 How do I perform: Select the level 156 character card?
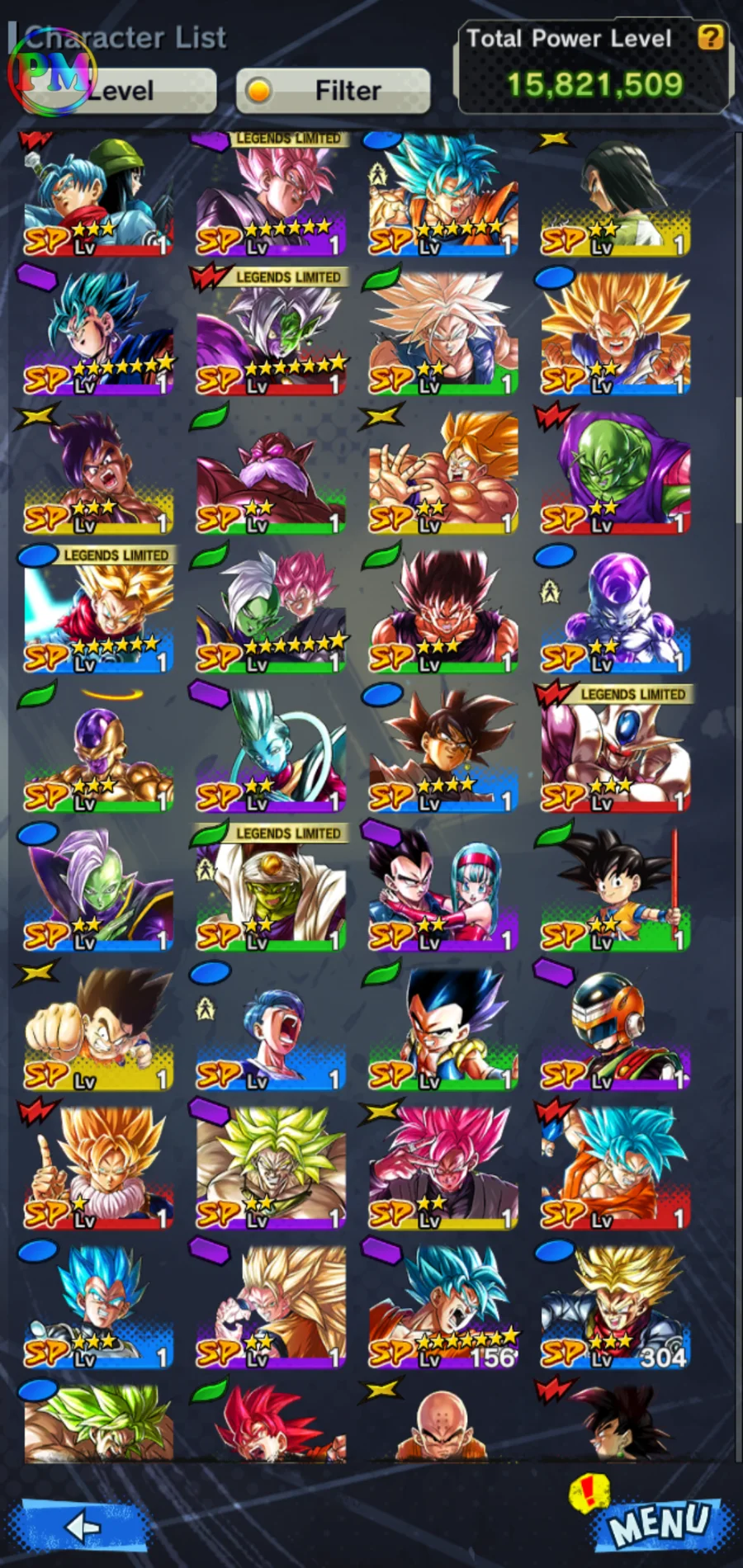[442, 1308]
